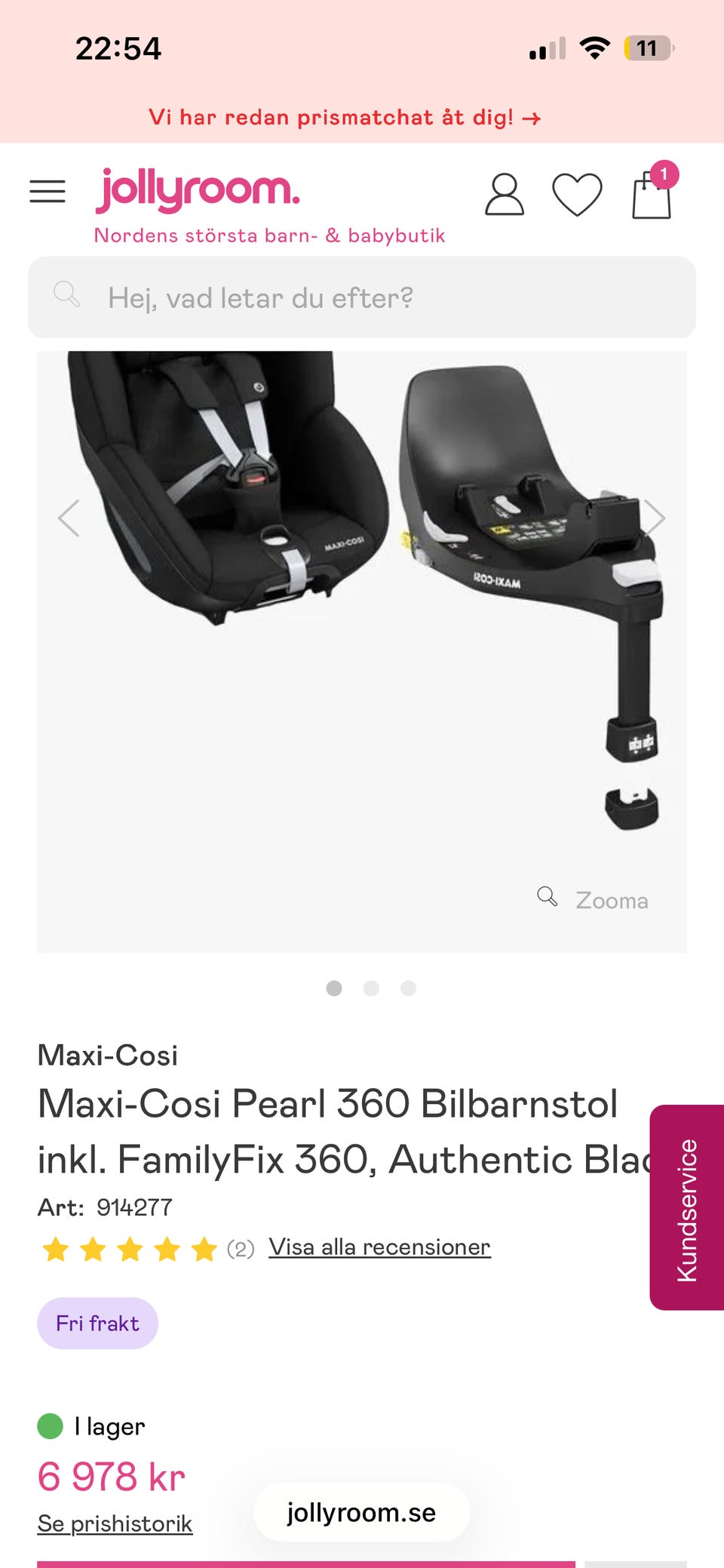This screenshot has width=724, height=1568.
Task: Go to the jollyroom homepage via logo
Action: (198, 190)
